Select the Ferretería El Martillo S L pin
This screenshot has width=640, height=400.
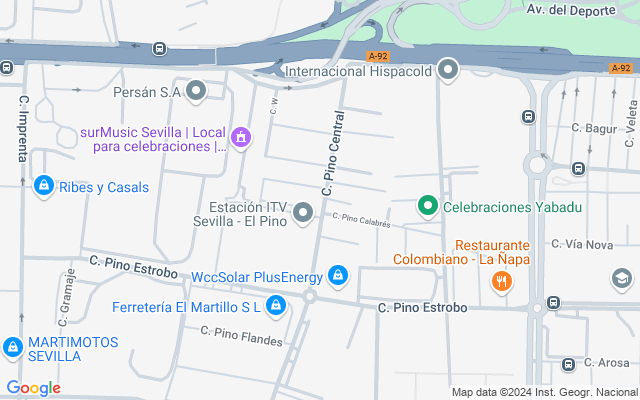click(277, 305)
